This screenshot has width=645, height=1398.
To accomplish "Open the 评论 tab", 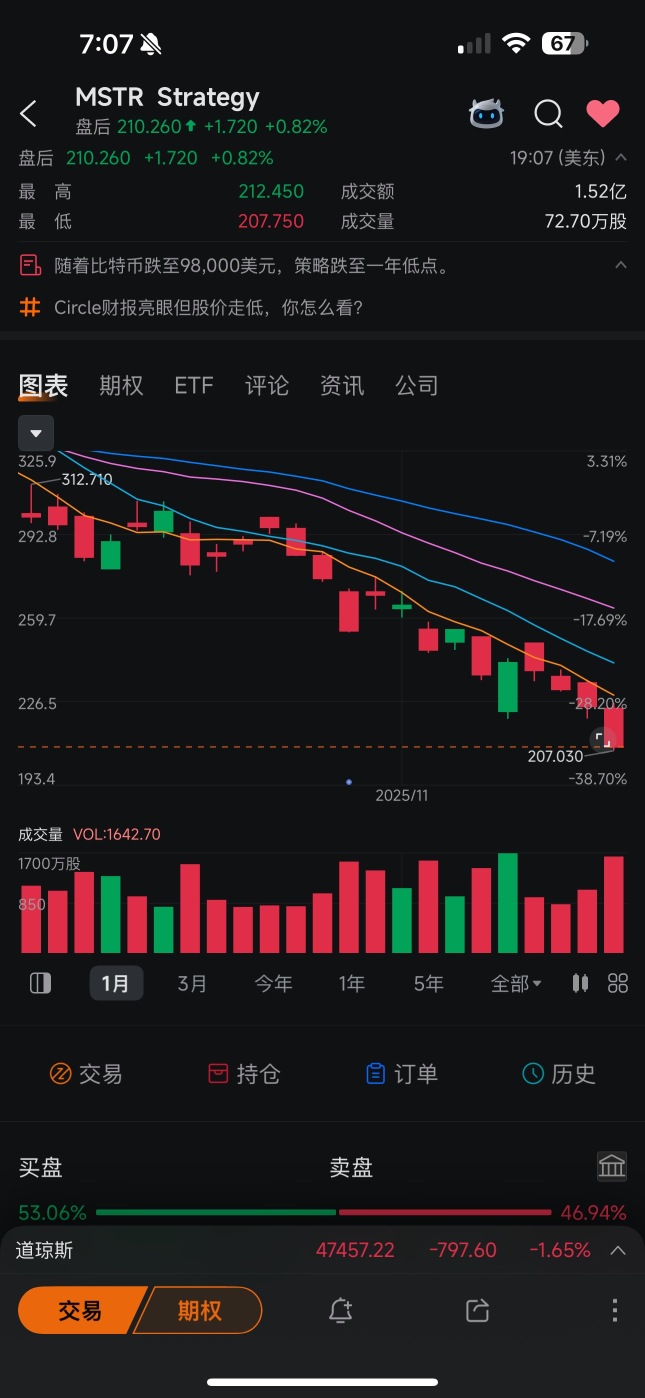I will [267, 385].
